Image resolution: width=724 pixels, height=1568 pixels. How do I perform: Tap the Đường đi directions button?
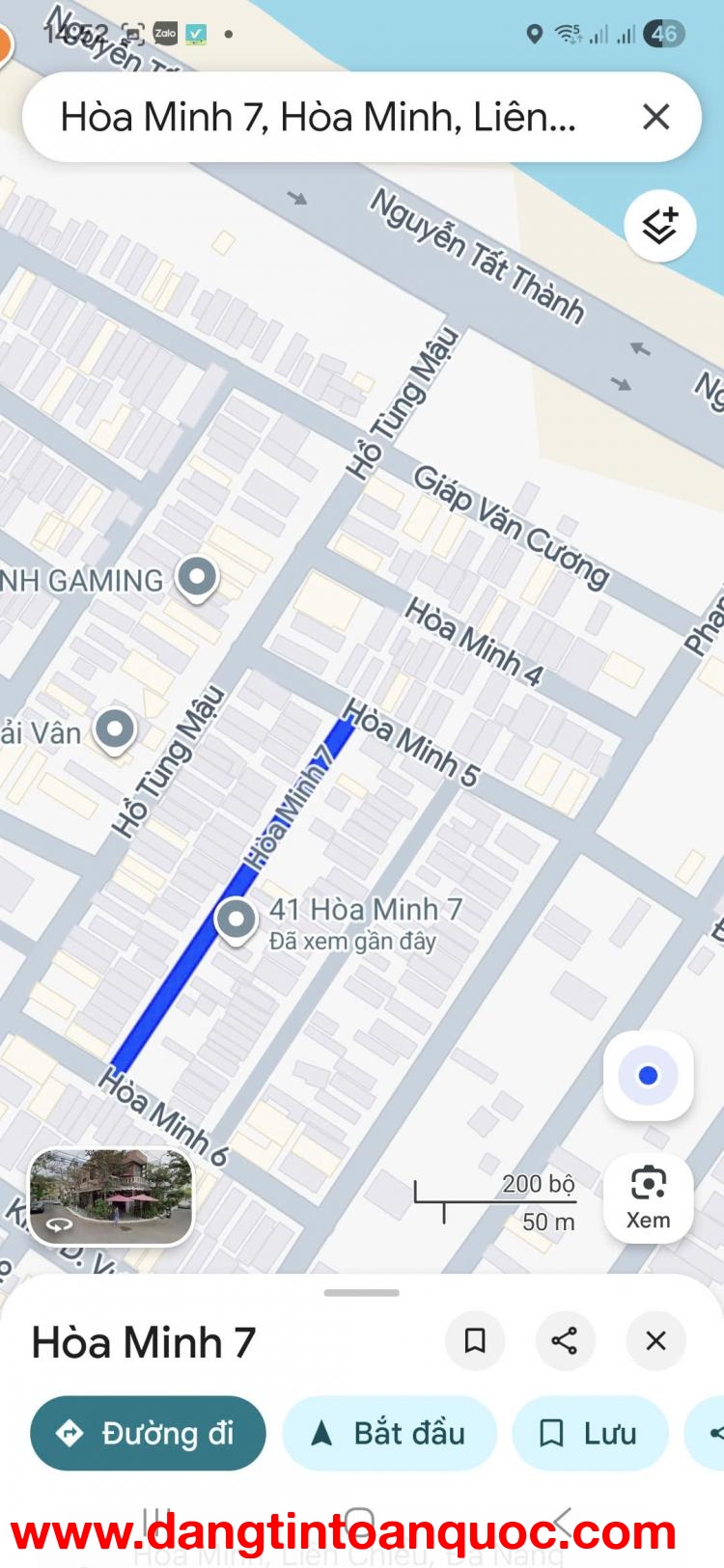(147, 1433)
